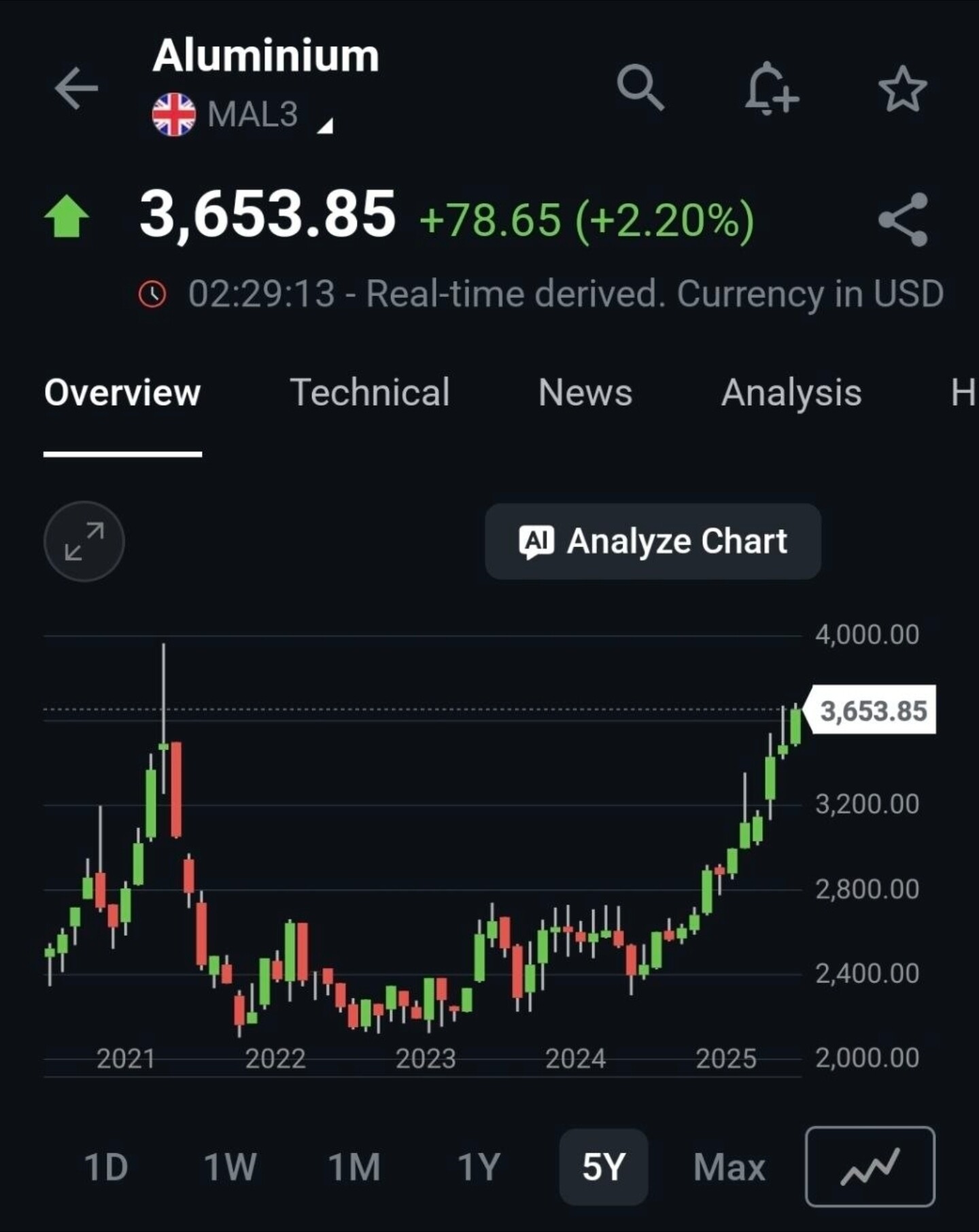
Task: Select the 1W chart range
Action: click(230, 1167)
